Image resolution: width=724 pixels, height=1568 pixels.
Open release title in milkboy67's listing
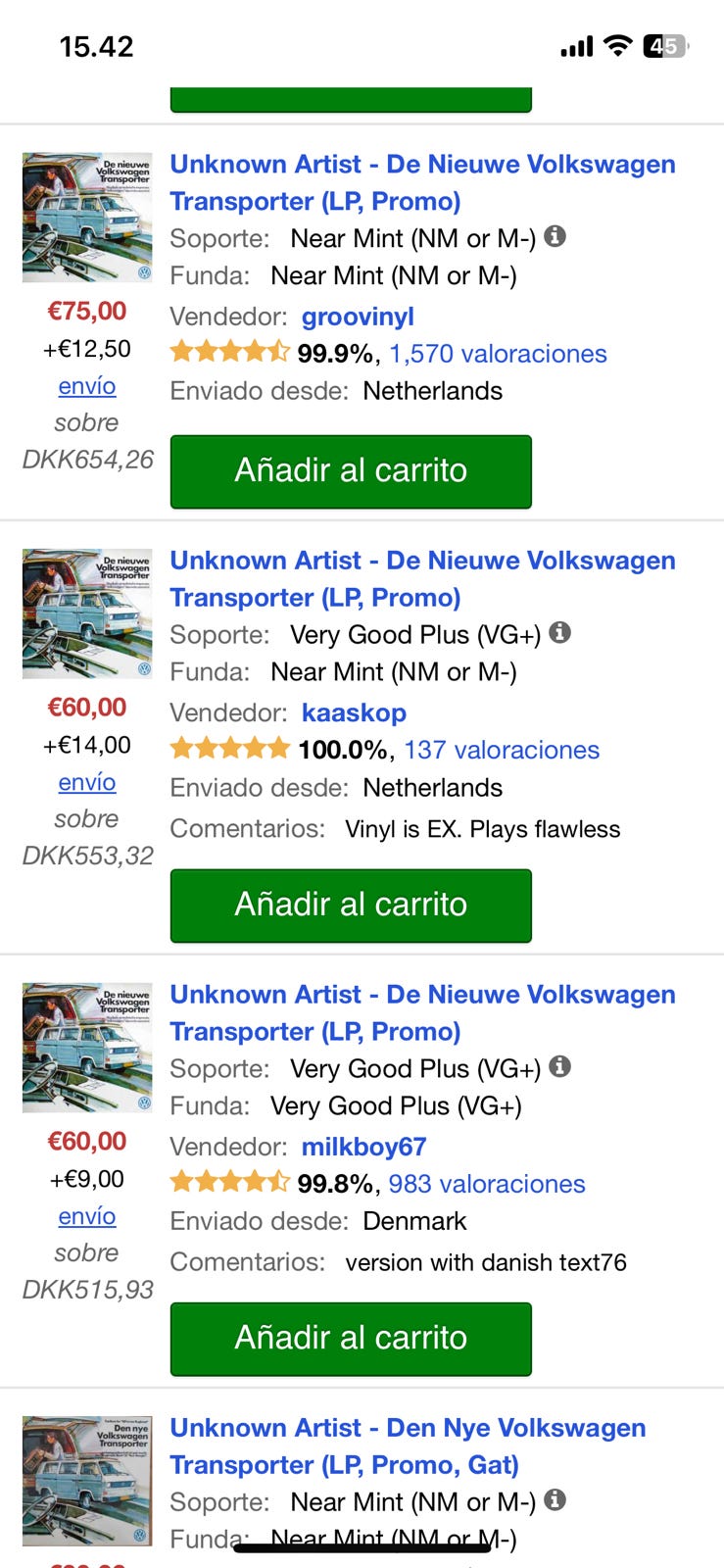click(x=422, y=1013)
